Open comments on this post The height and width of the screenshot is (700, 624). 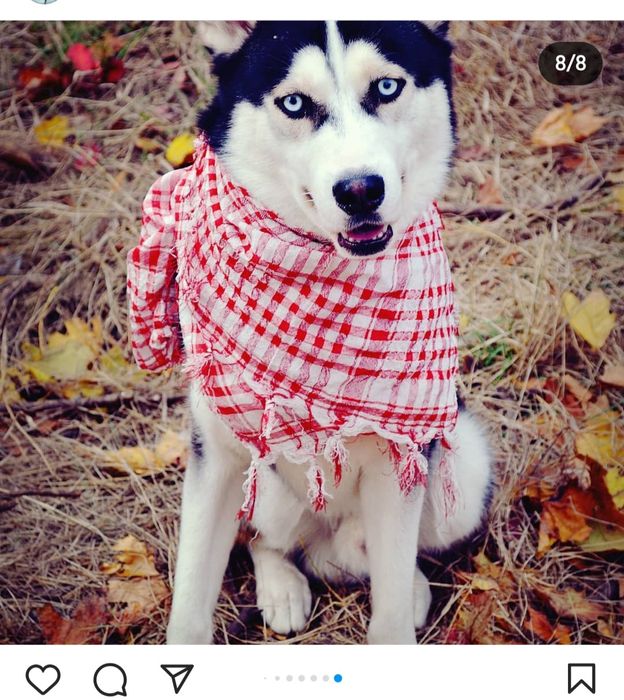pos(110,679)
